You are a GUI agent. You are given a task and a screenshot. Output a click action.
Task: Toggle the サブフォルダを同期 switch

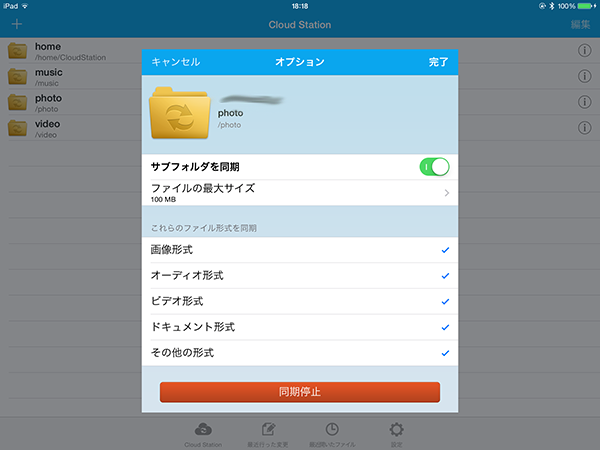434,167
